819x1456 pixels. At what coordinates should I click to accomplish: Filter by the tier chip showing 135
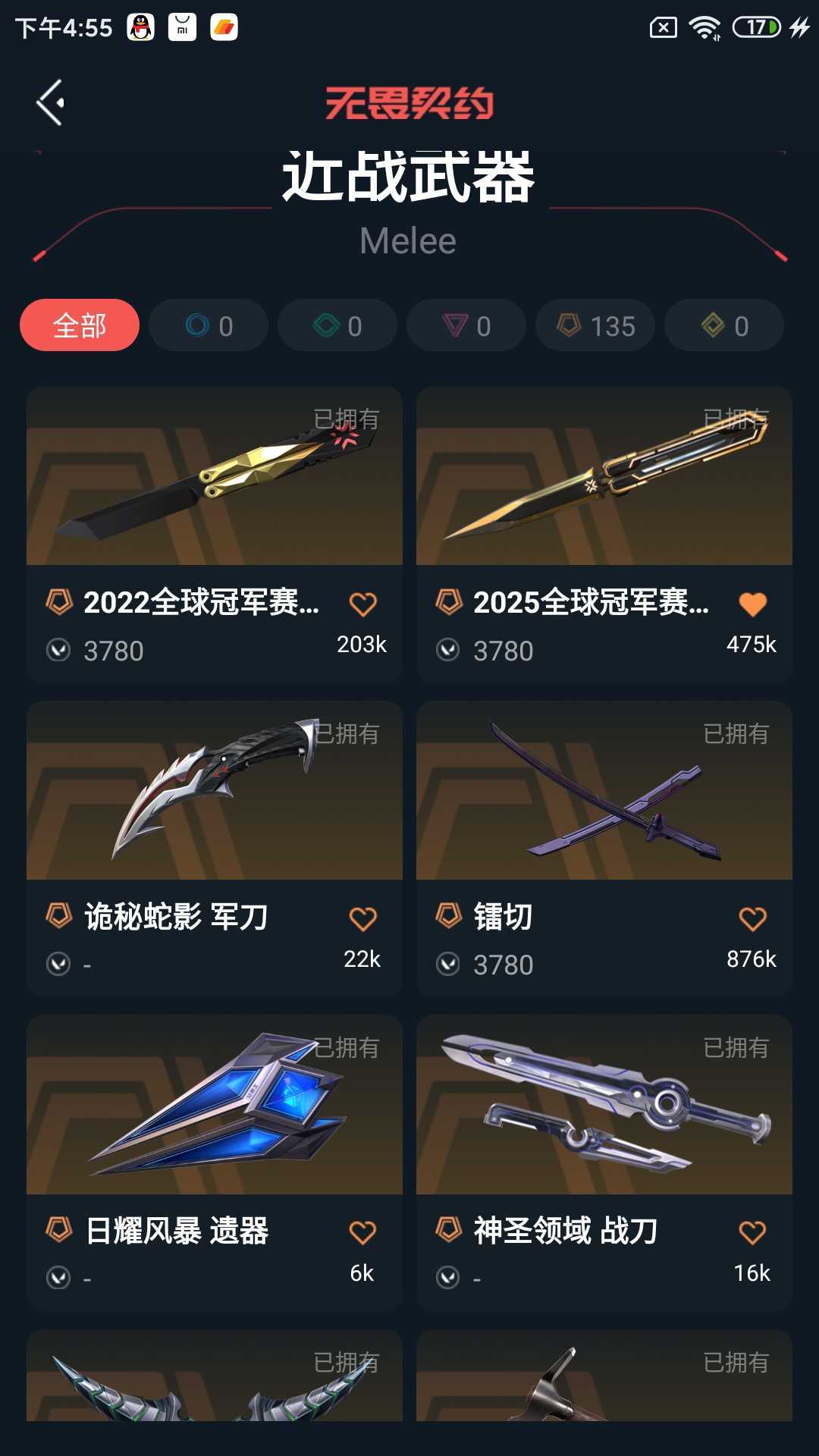click(x=595, y=325)
